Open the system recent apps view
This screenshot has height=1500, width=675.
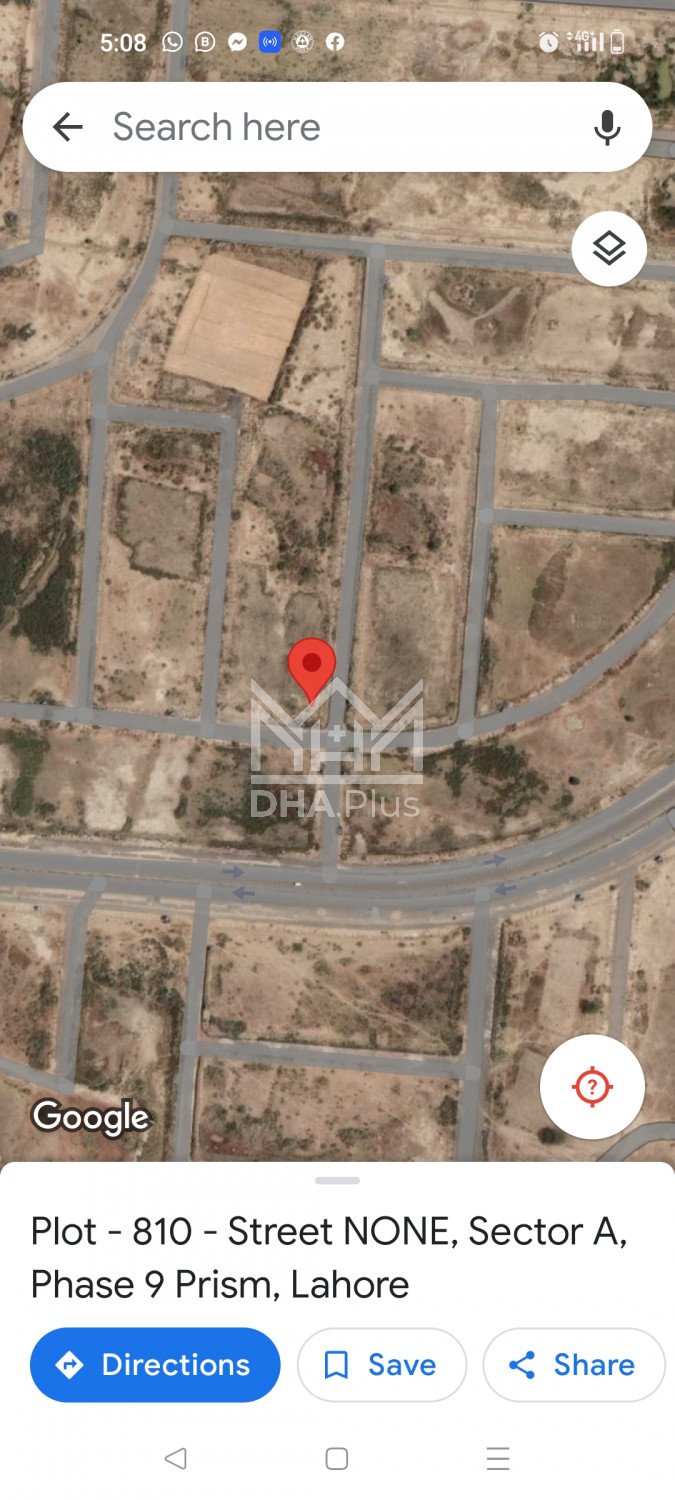coord(498,1459)
